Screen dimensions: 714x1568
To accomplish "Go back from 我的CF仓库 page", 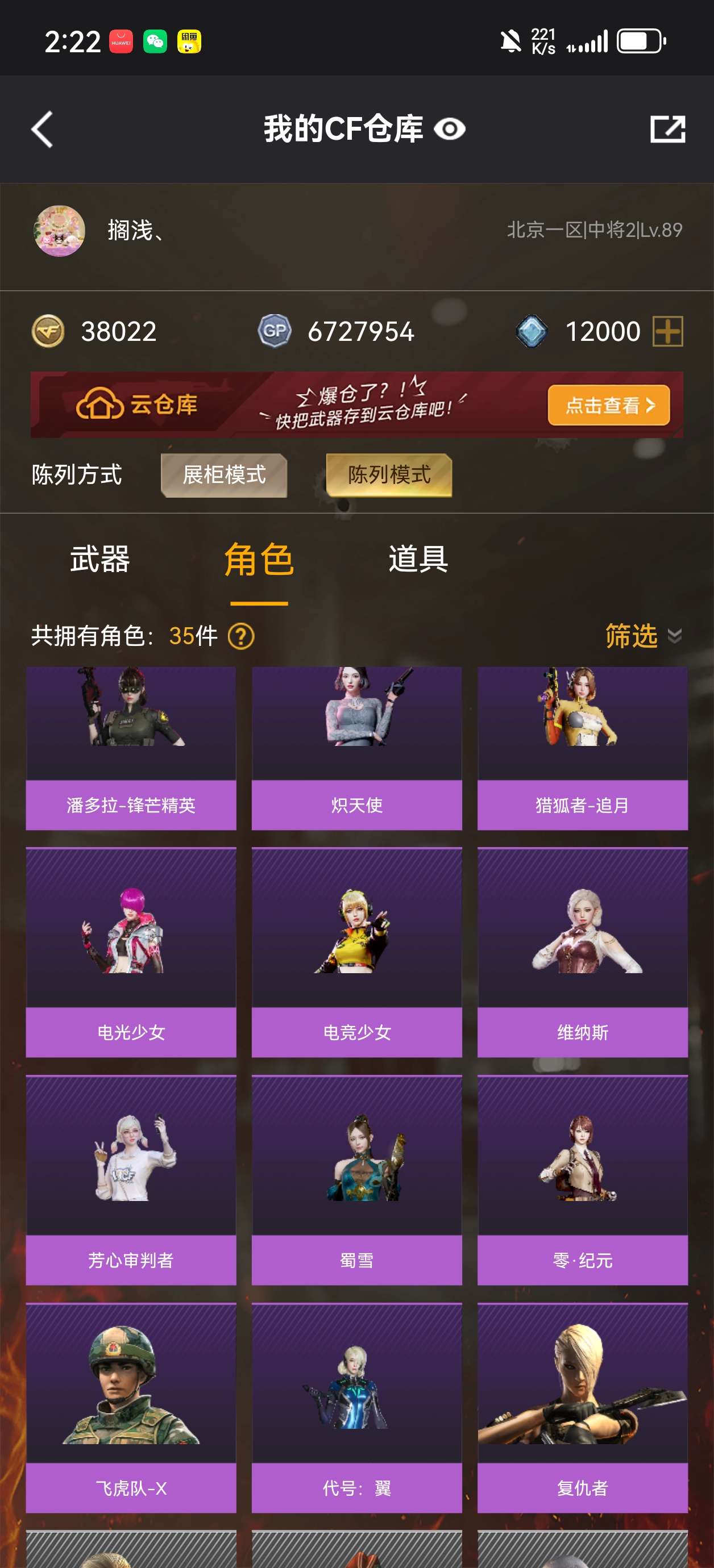I will click(x=42, y=129).
